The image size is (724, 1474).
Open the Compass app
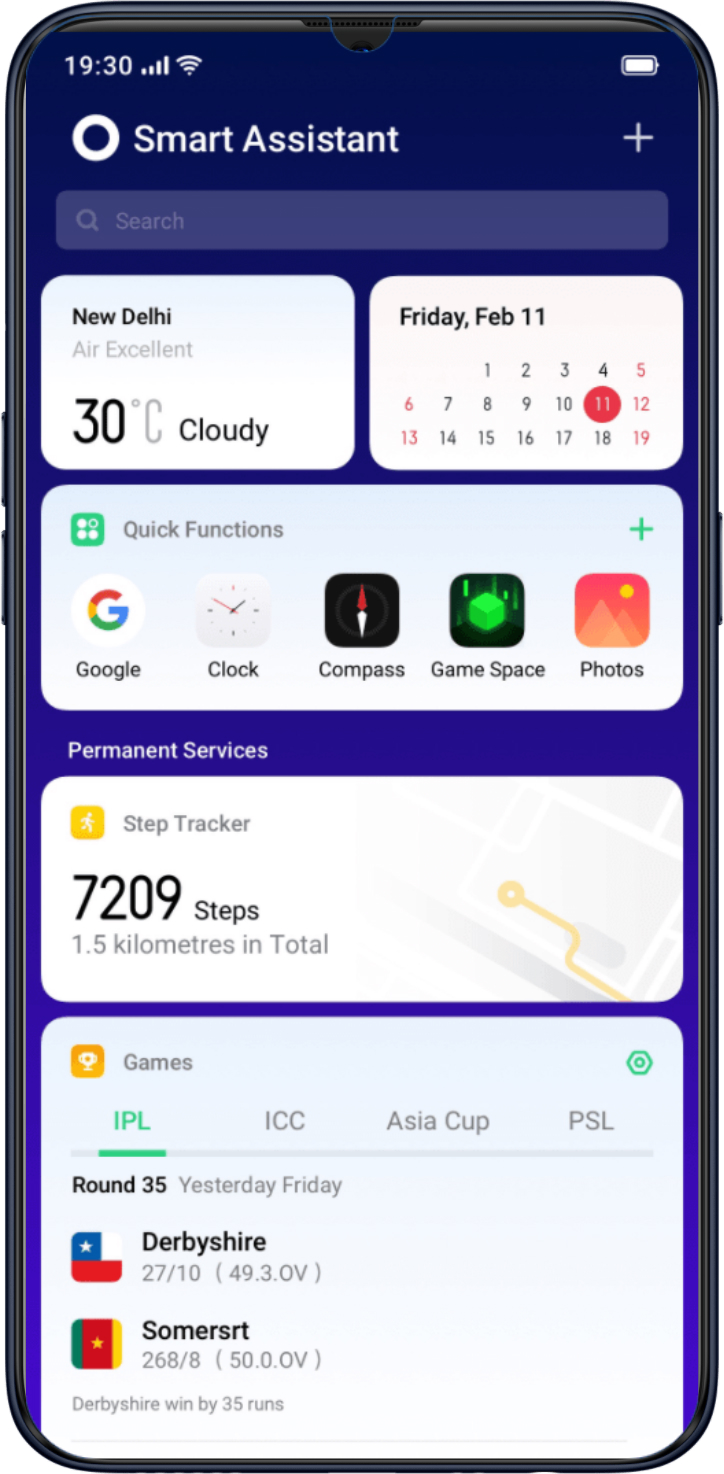tap(362, 626)
